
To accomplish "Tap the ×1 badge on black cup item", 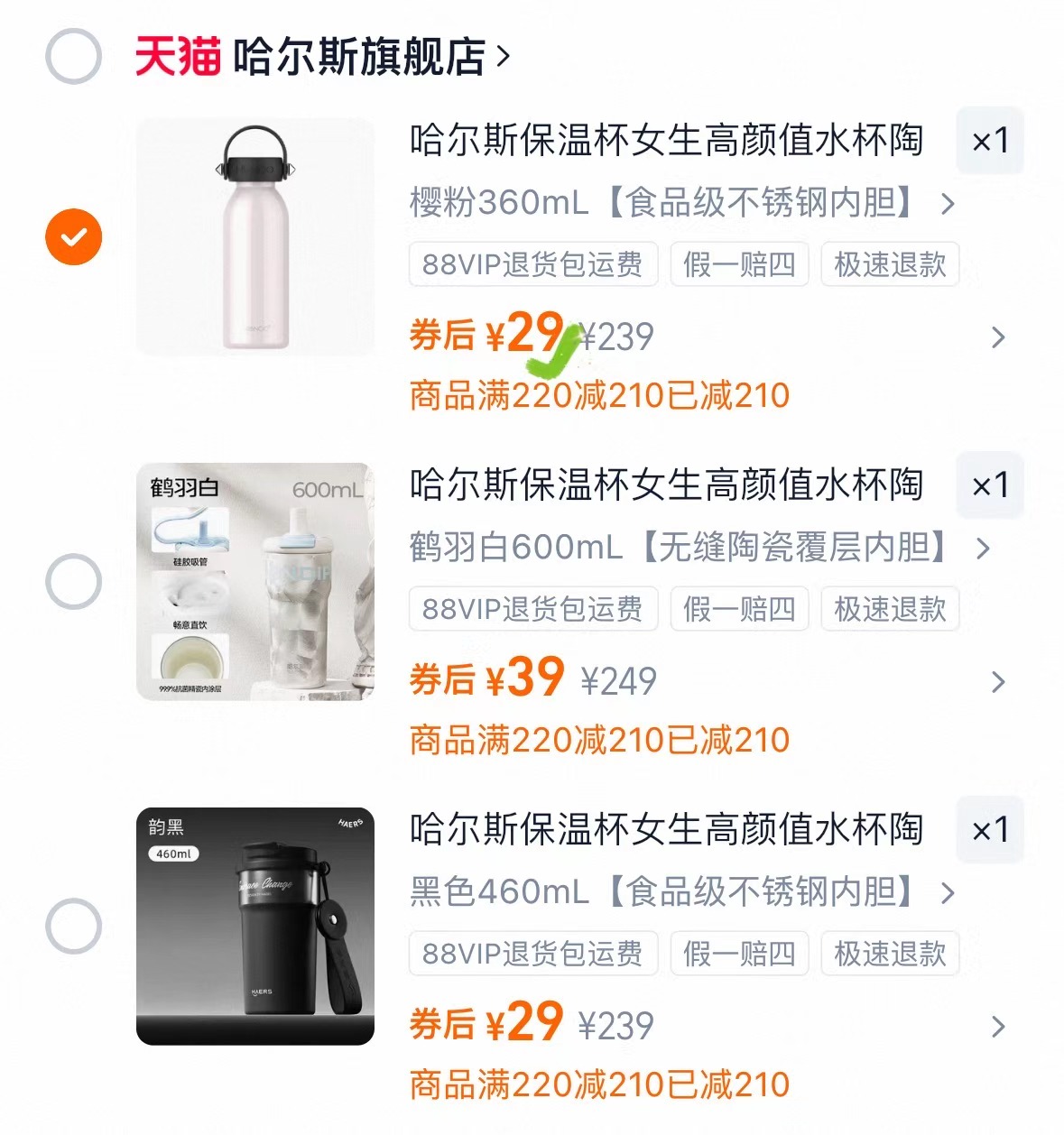I will pyautogui.click(x=989, y=830).
